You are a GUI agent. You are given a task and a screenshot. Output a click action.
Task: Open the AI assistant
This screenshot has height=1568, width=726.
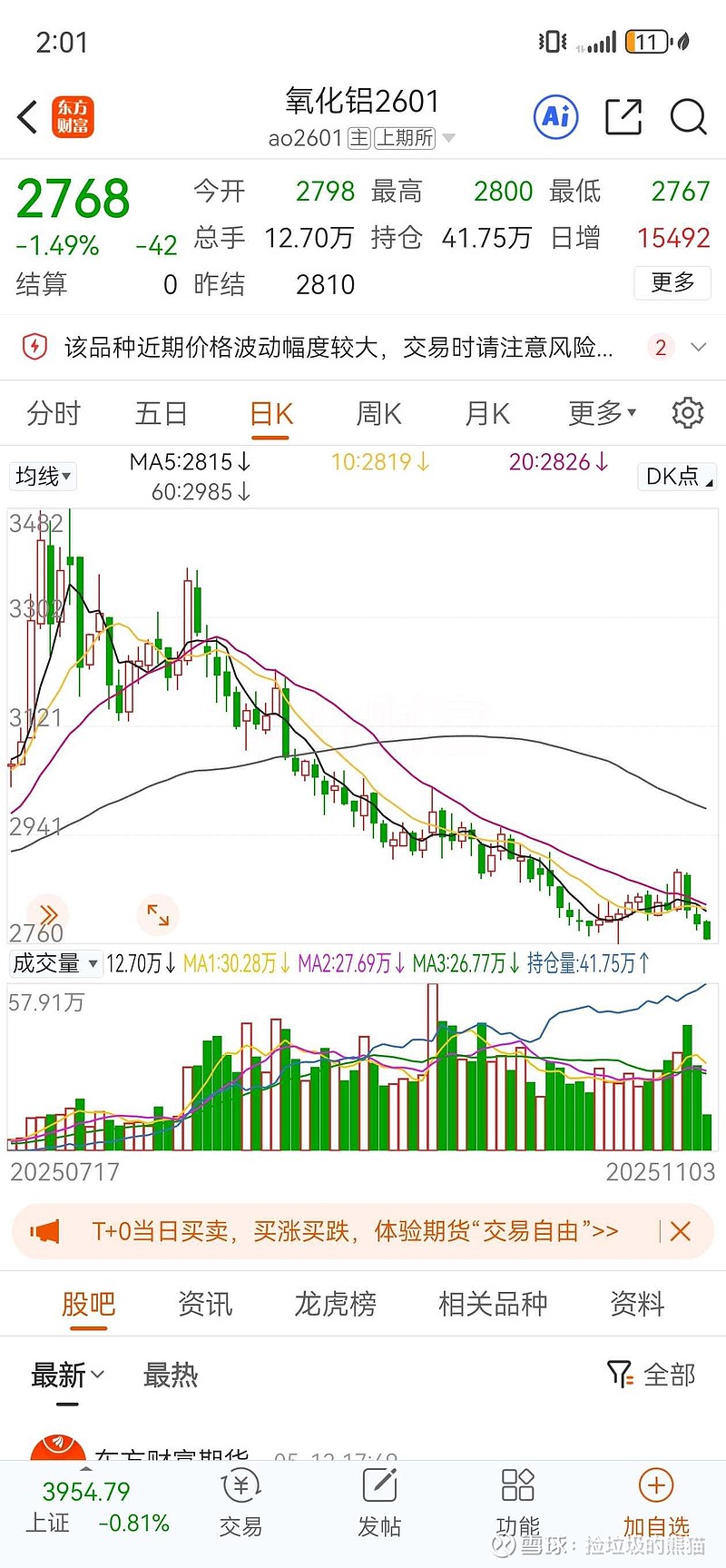pos(554,117)
